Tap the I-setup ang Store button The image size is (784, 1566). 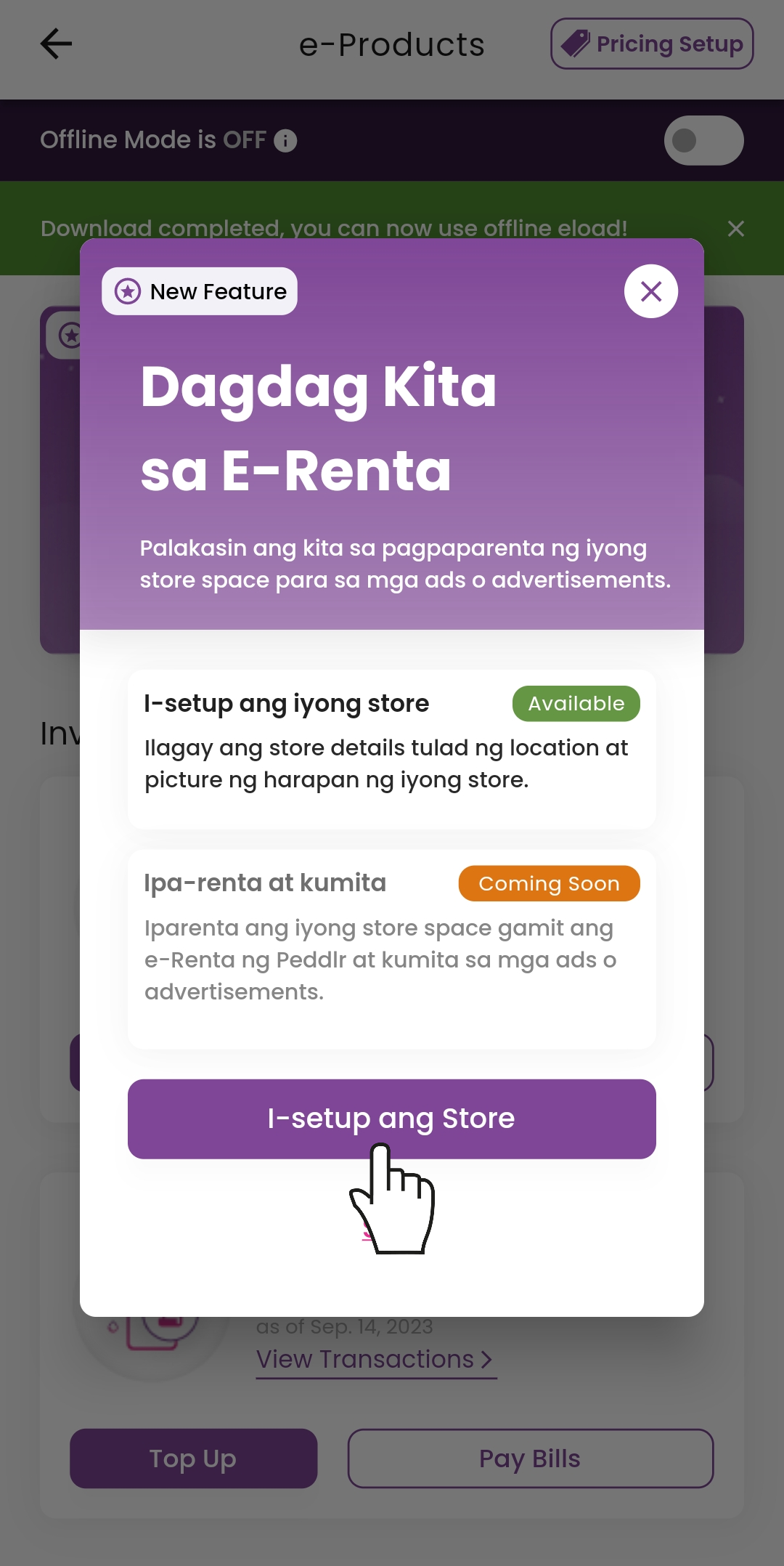pyautogui.click(x=391, y=1118)
